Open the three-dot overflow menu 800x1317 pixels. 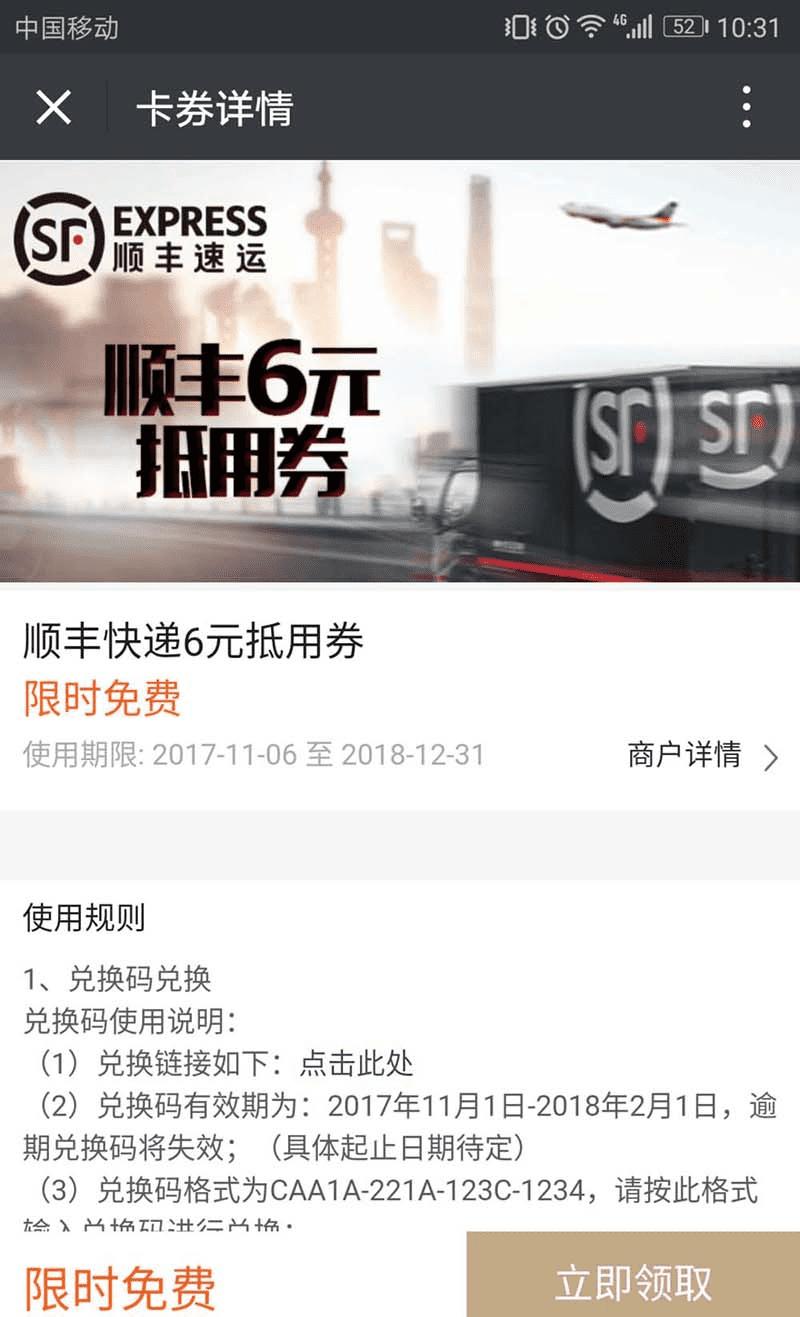coord(746,107)
